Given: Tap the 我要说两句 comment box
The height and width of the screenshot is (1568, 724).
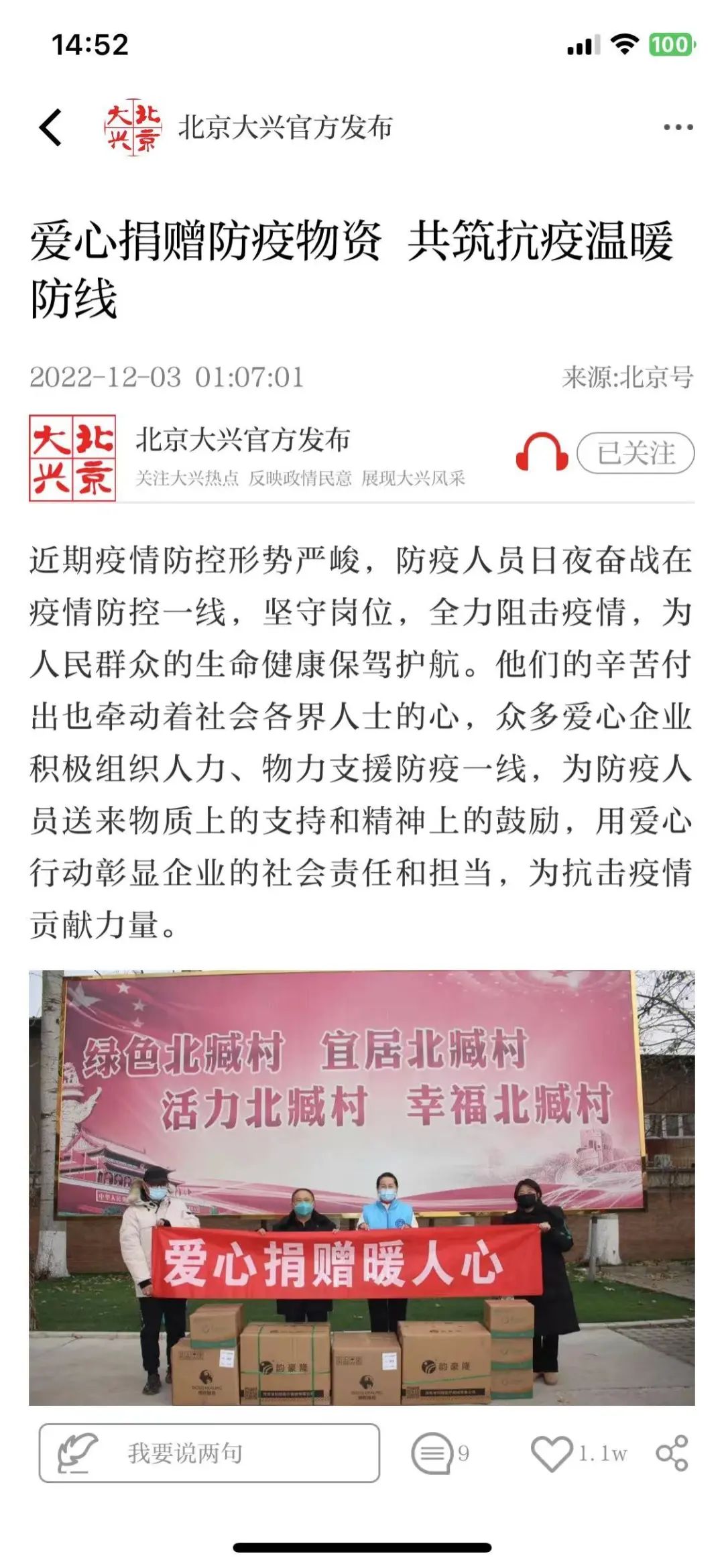Looking at the screenshot, I should 209,1453.
